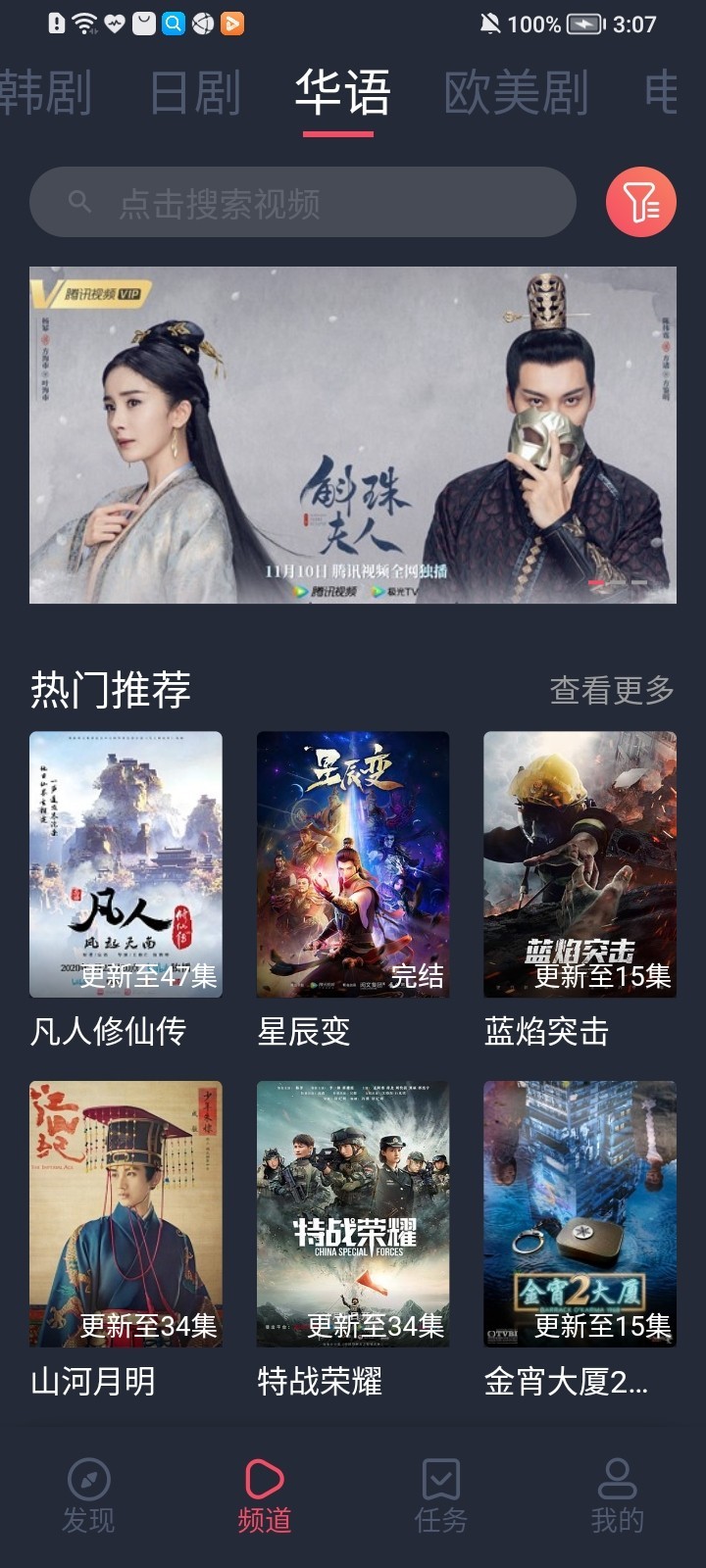Switch to the 韩剧 tab
Viewport: 706px width, 1568px height.
tap(44, 93)
